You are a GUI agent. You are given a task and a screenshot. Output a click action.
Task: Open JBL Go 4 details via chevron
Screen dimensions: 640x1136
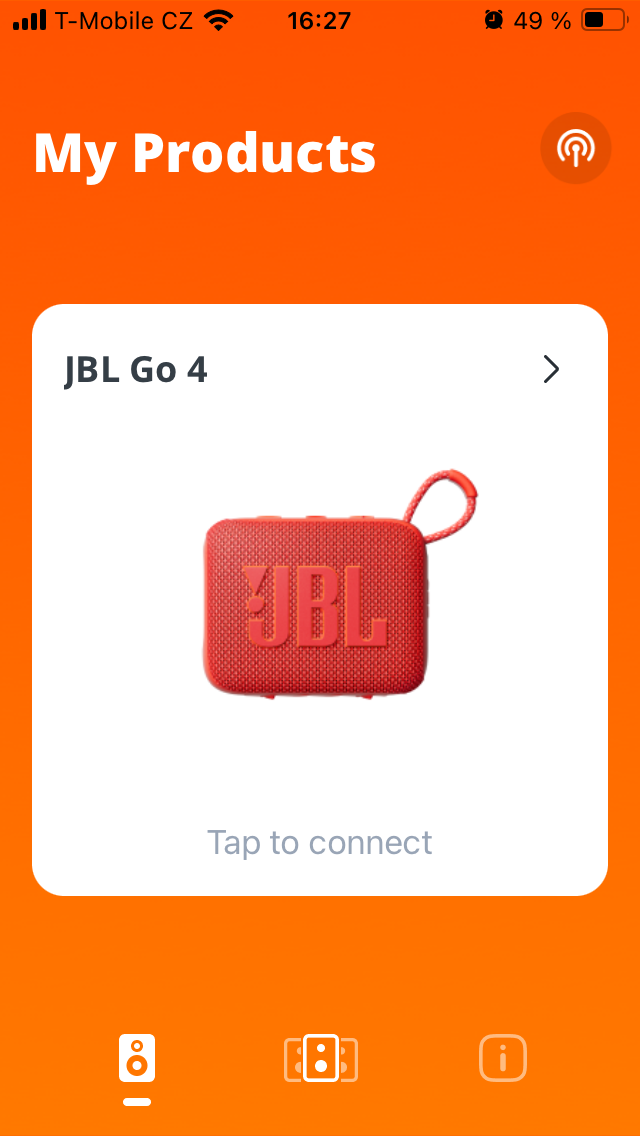click(551, 370)
